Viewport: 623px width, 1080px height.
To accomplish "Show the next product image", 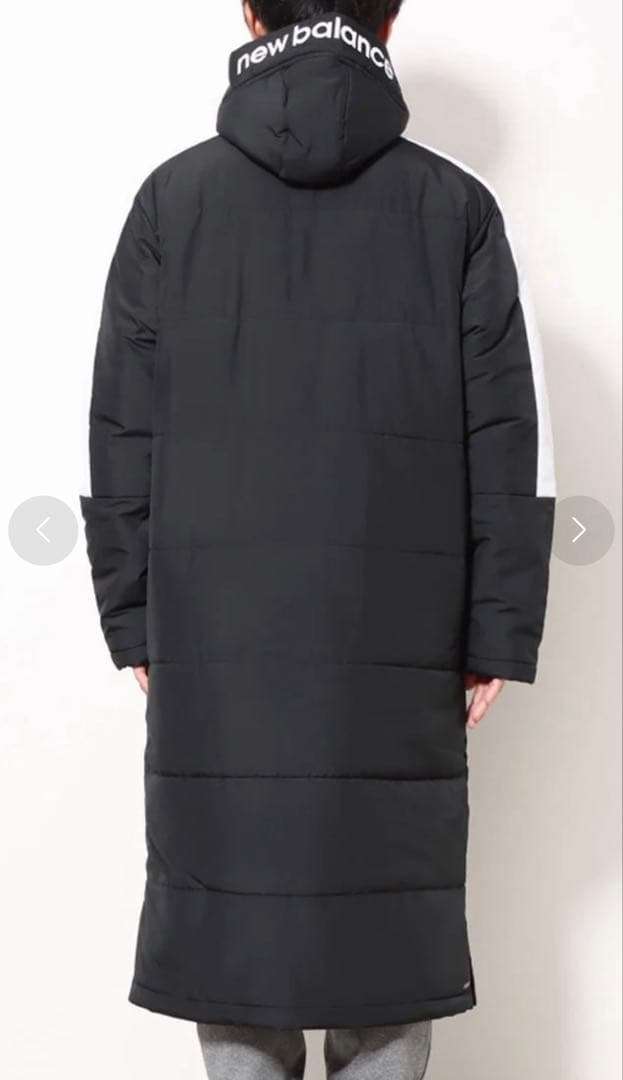I will tap(580, 530).
